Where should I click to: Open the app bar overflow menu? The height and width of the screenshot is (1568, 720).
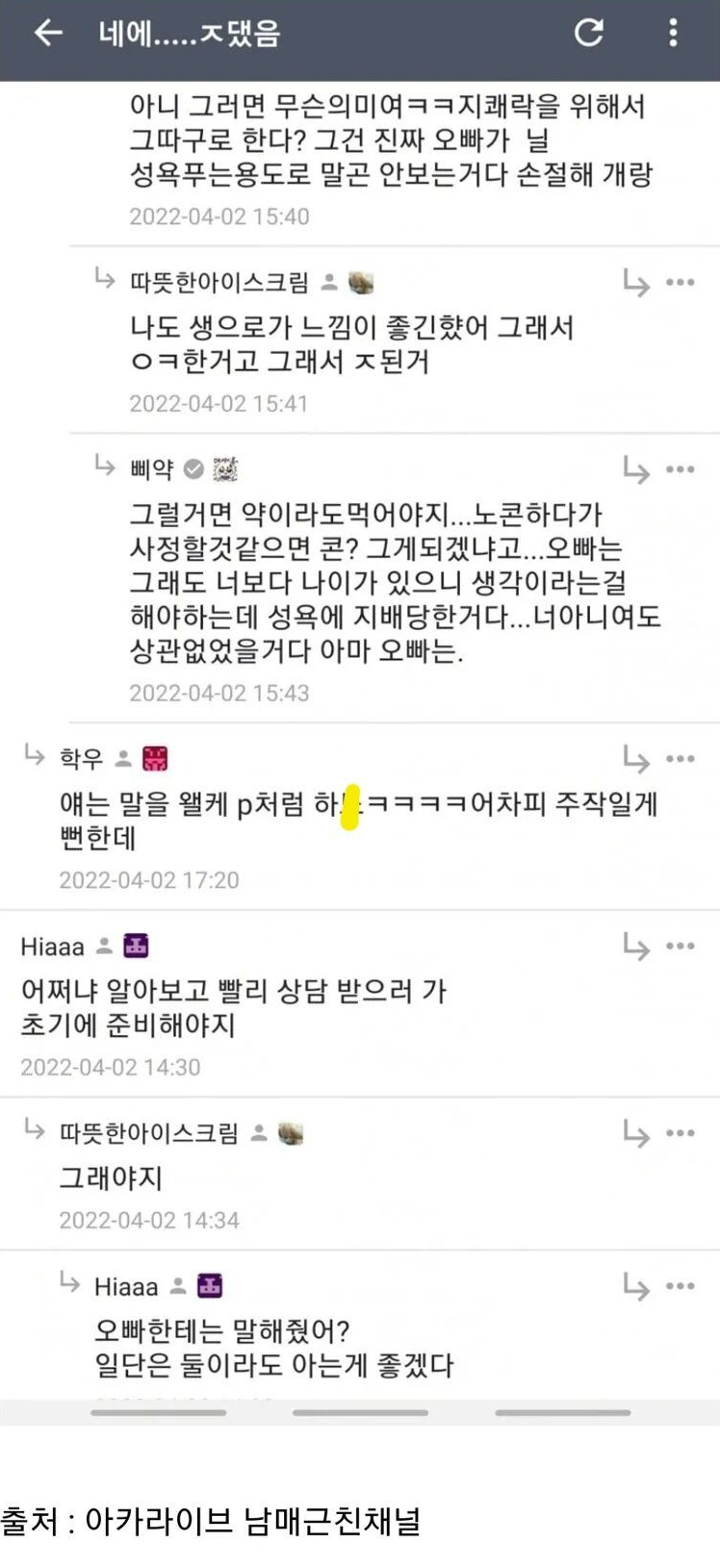click(x=673, y=34)
